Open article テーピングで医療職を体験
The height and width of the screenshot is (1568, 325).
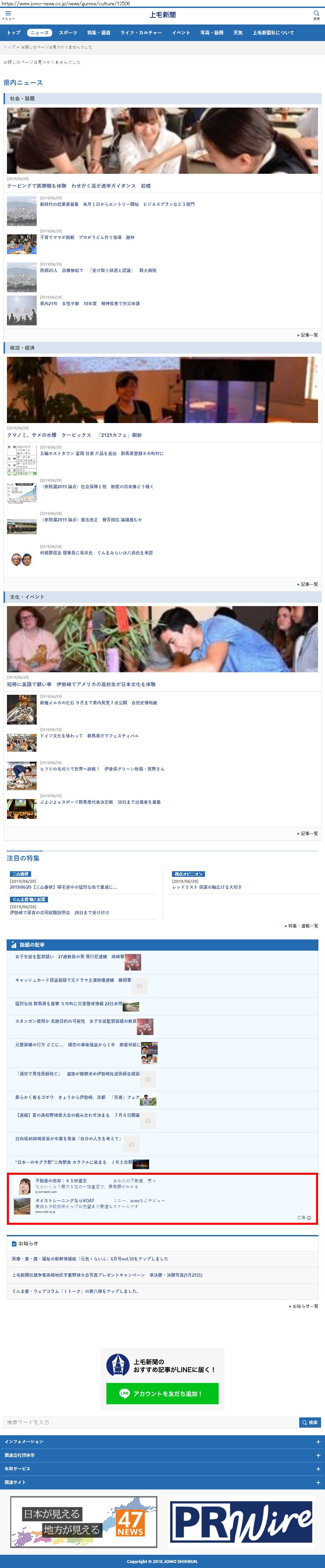pyautogui.click(x=79, y=186)
